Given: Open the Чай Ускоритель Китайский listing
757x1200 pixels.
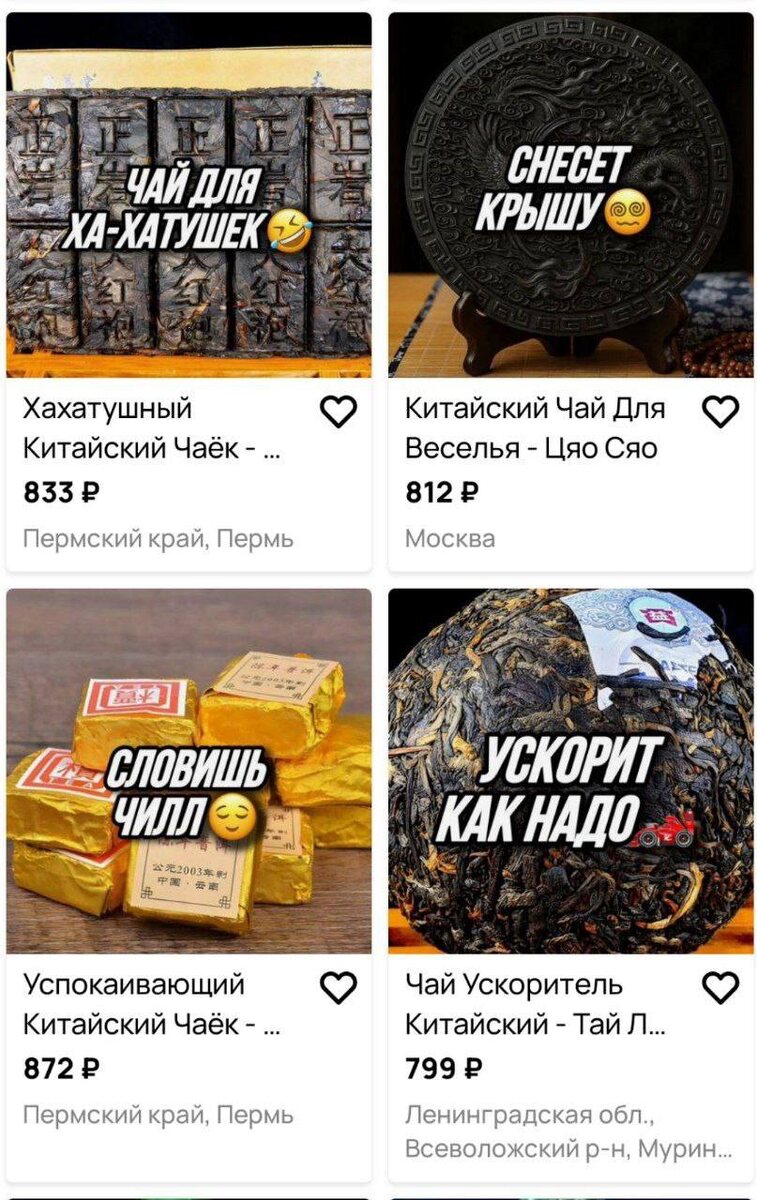Looking at the screenshot, I should click(534, 1004).
